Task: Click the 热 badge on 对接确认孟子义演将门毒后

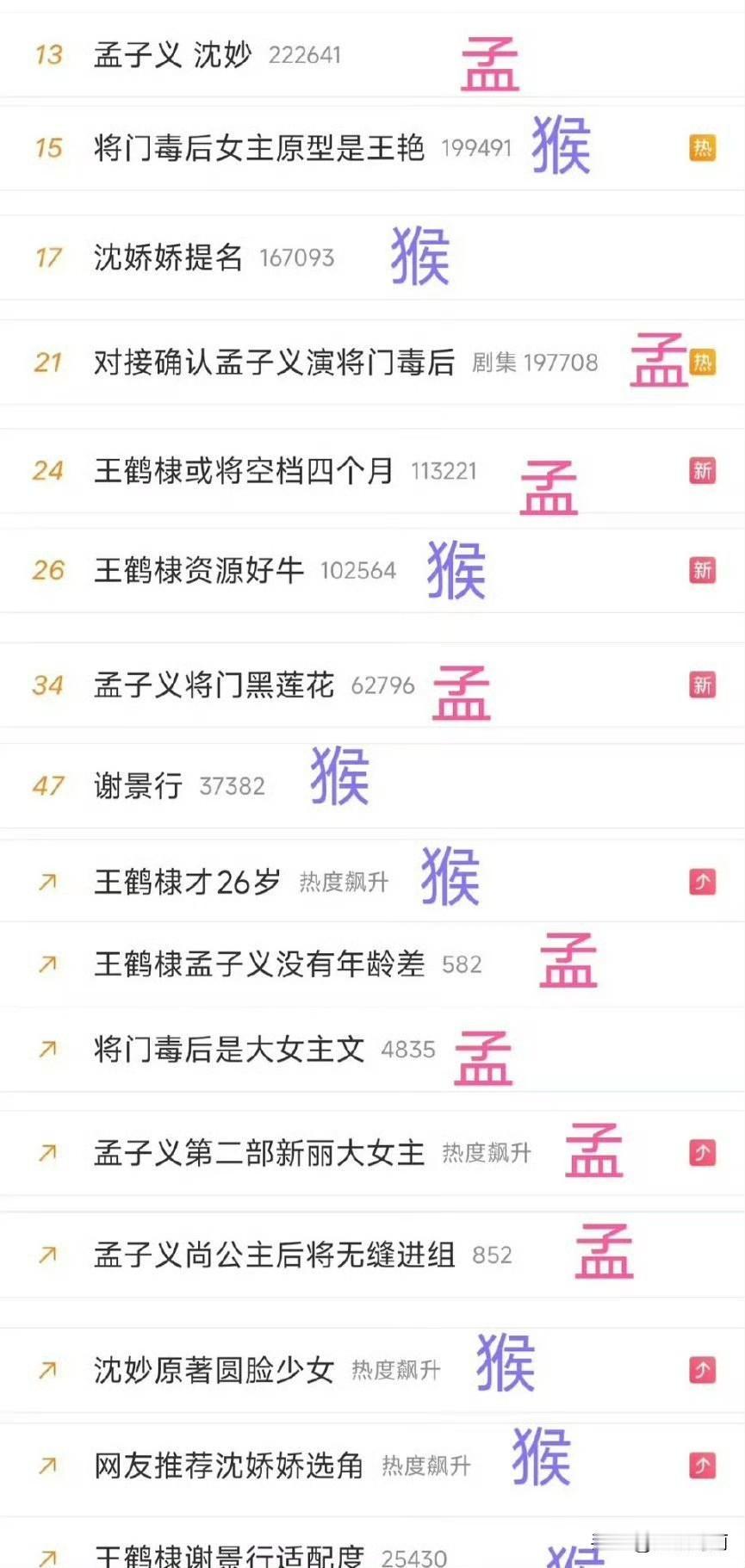Action: click(x=705, y=363)
